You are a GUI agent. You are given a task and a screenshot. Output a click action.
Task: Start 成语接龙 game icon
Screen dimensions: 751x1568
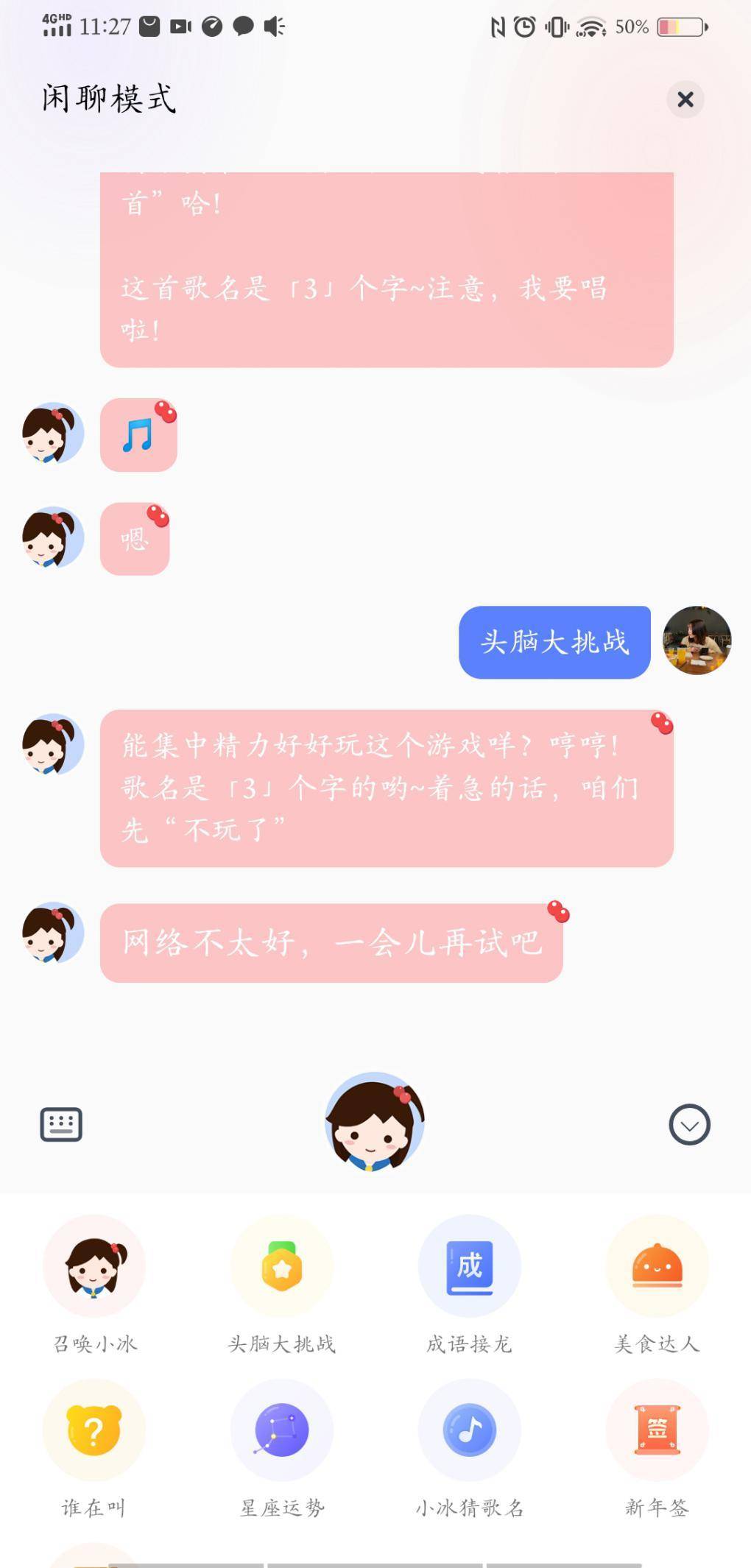point(469,1265)
